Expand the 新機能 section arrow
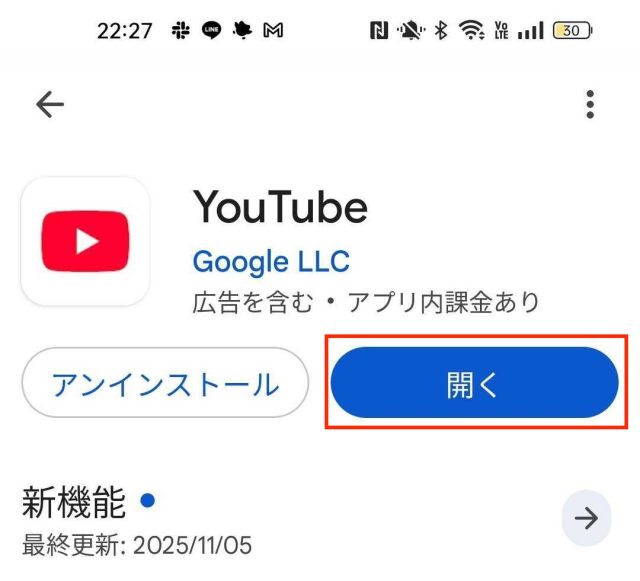640x581 pixels. [x=586, y=518]
